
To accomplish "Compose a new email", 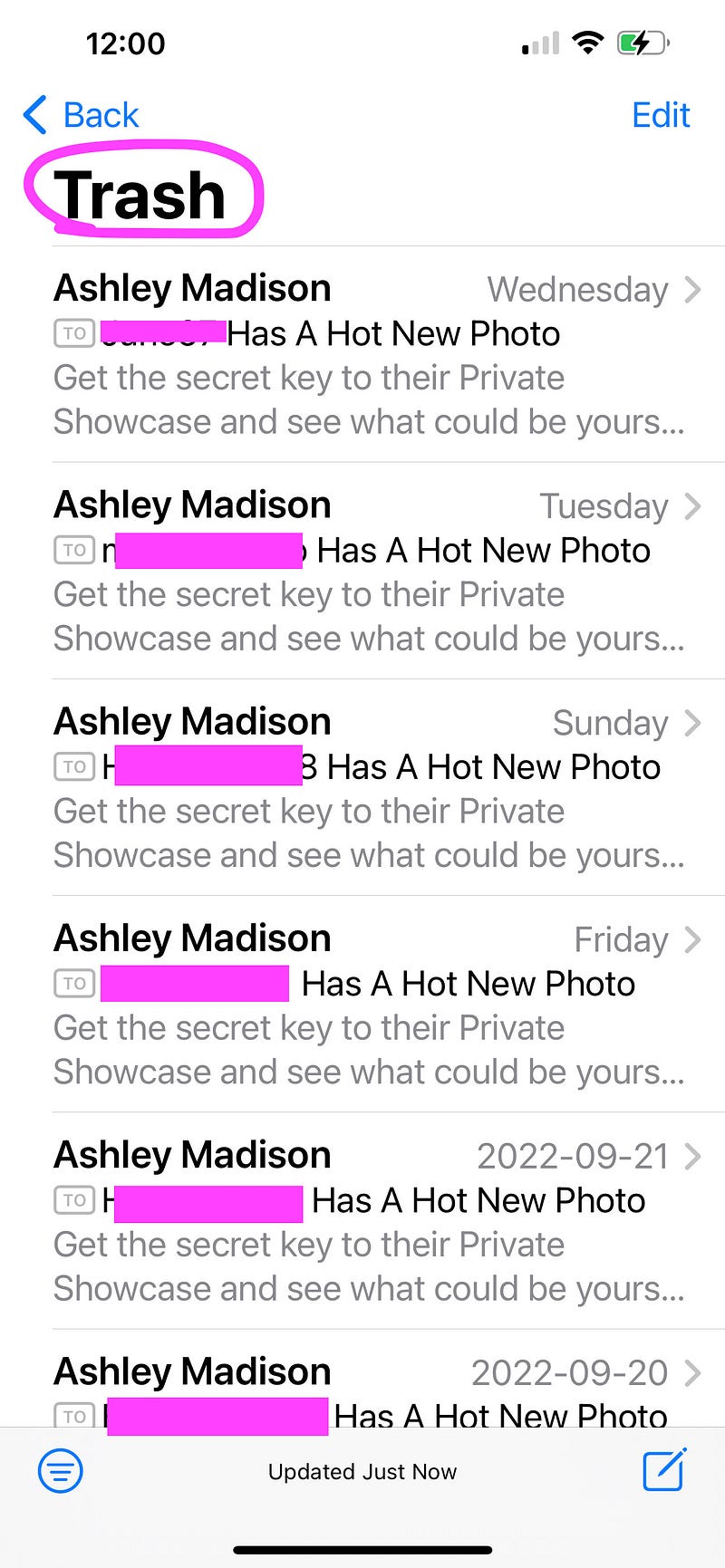I will click(x=664, y=1469).
